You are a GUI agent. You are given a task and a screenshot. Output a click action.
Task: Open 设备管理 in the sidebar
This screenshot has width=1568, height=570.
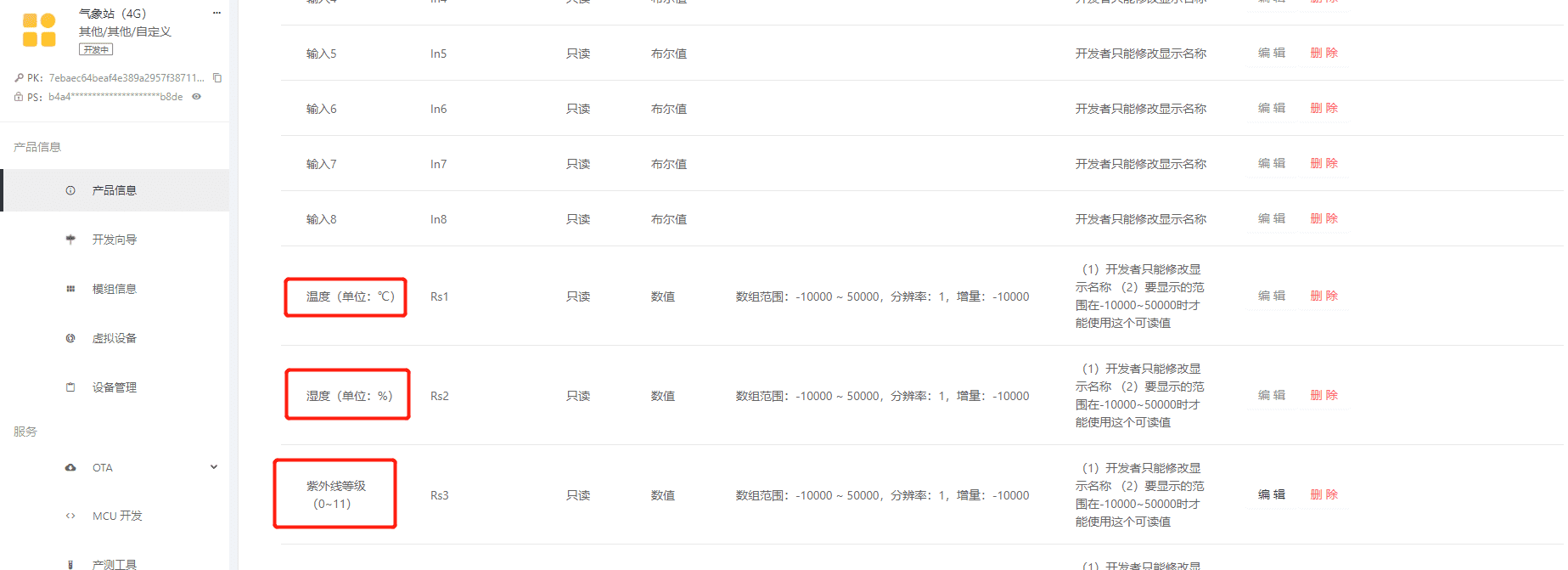point(114,387)
